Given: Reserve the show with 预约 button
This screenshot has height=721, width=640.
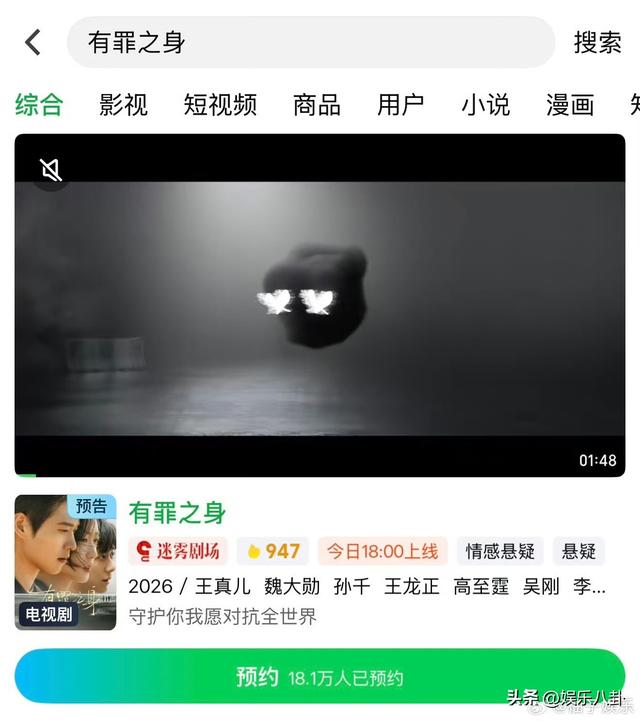Looking at the screenshot, I should (320, 677).
